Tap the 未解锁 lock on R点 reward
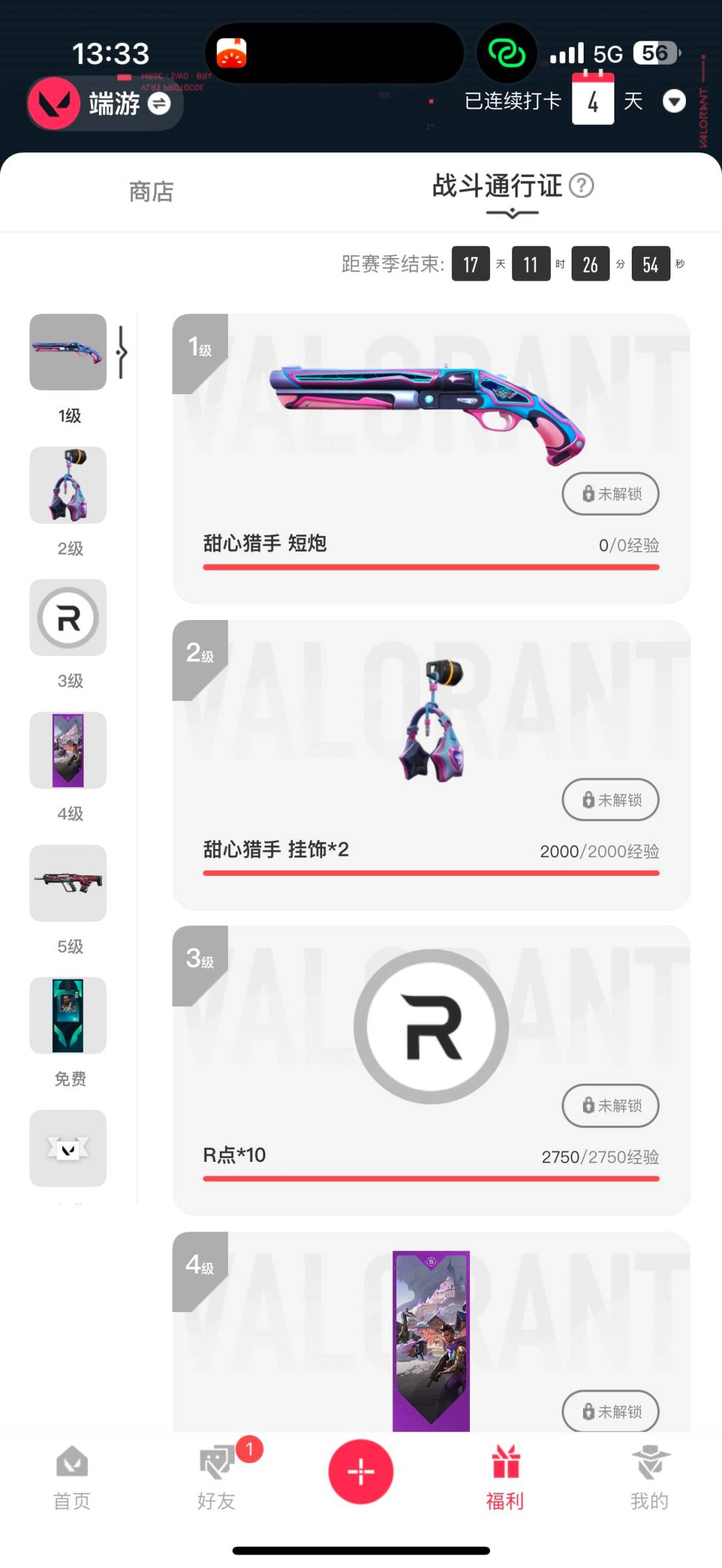 (x=610, y=1106)
